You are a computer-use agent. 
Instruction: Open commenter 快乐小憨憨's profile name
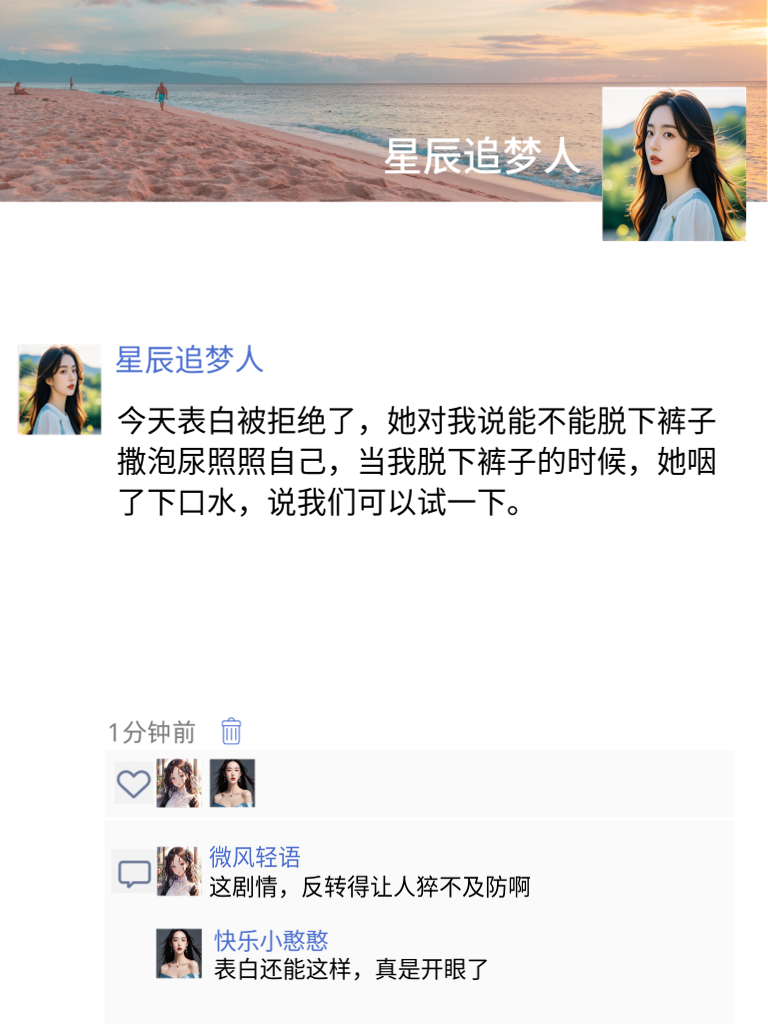271,941
